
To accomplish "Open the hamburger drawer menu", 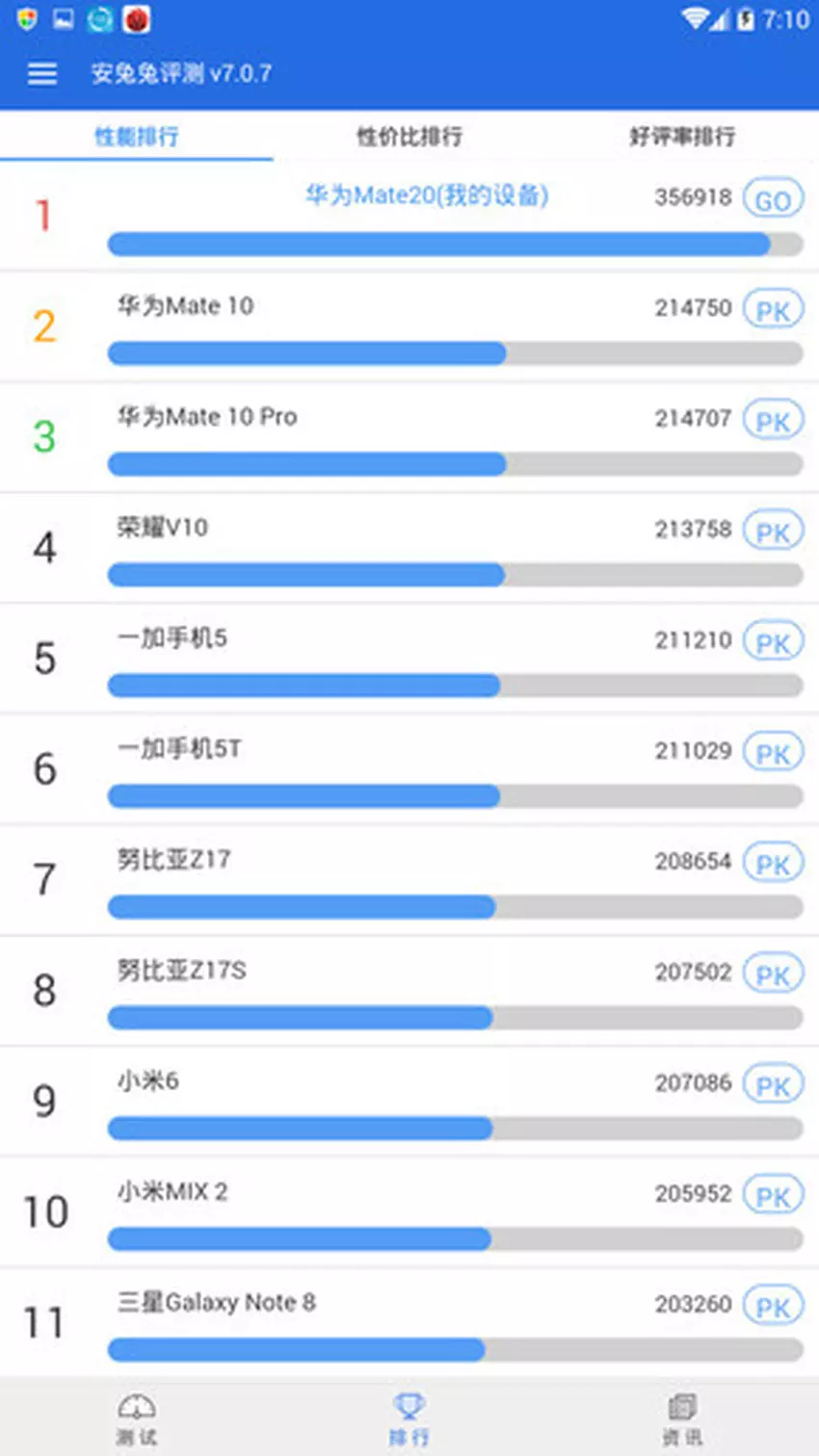I will pyautogui.click(x=41, y=73).
